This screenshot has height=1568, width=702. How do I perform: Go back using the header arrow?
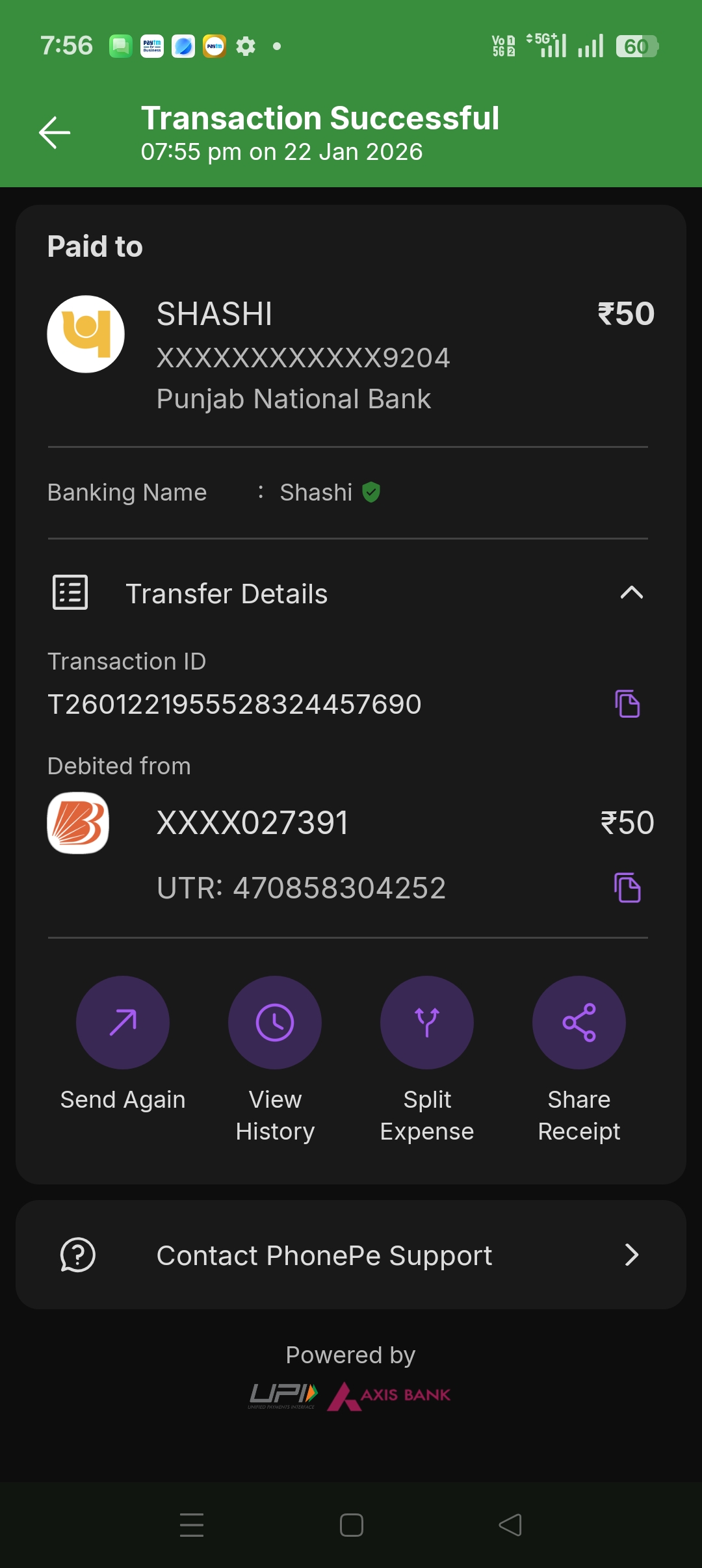click(55, 133)
